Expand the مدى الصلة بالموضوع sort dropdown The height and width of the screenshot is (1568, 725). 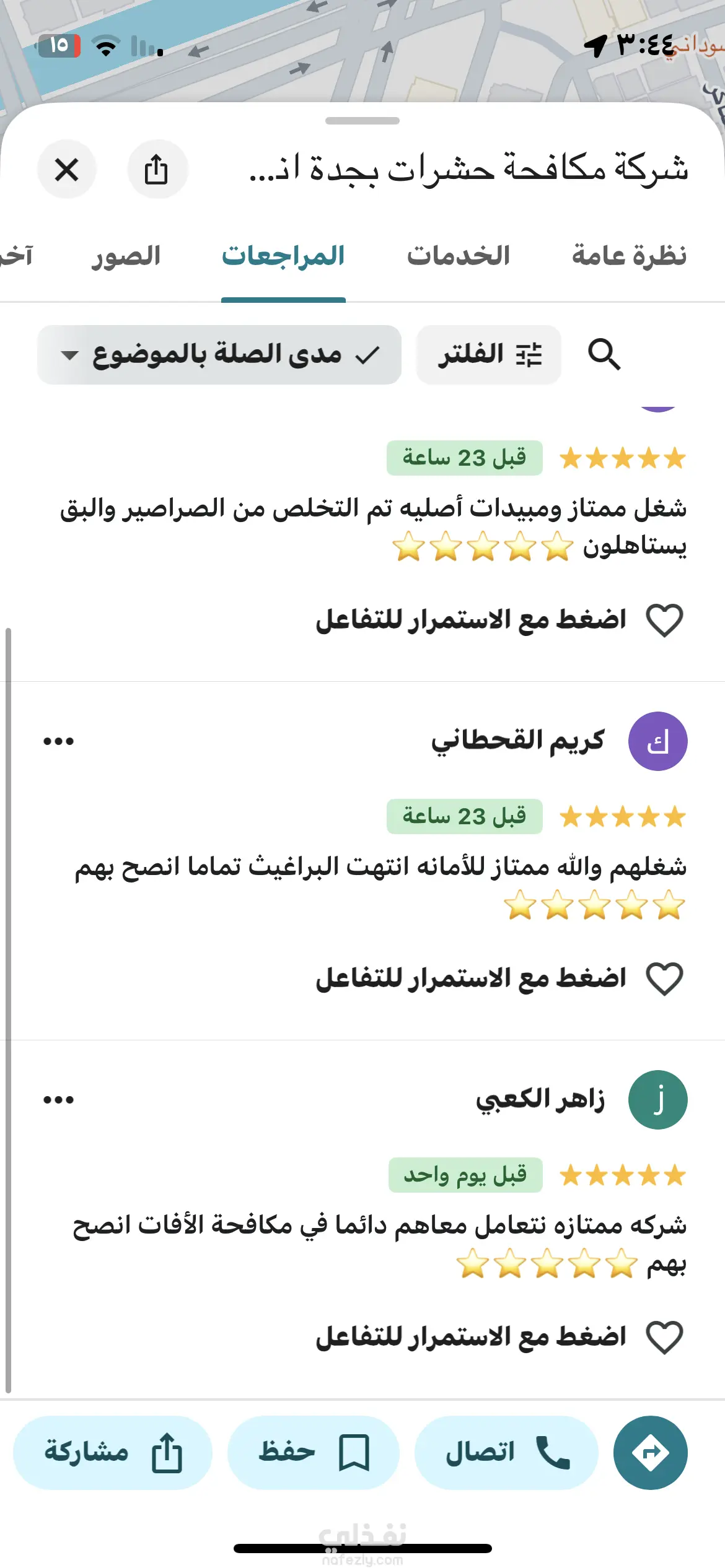pos(219,355)
